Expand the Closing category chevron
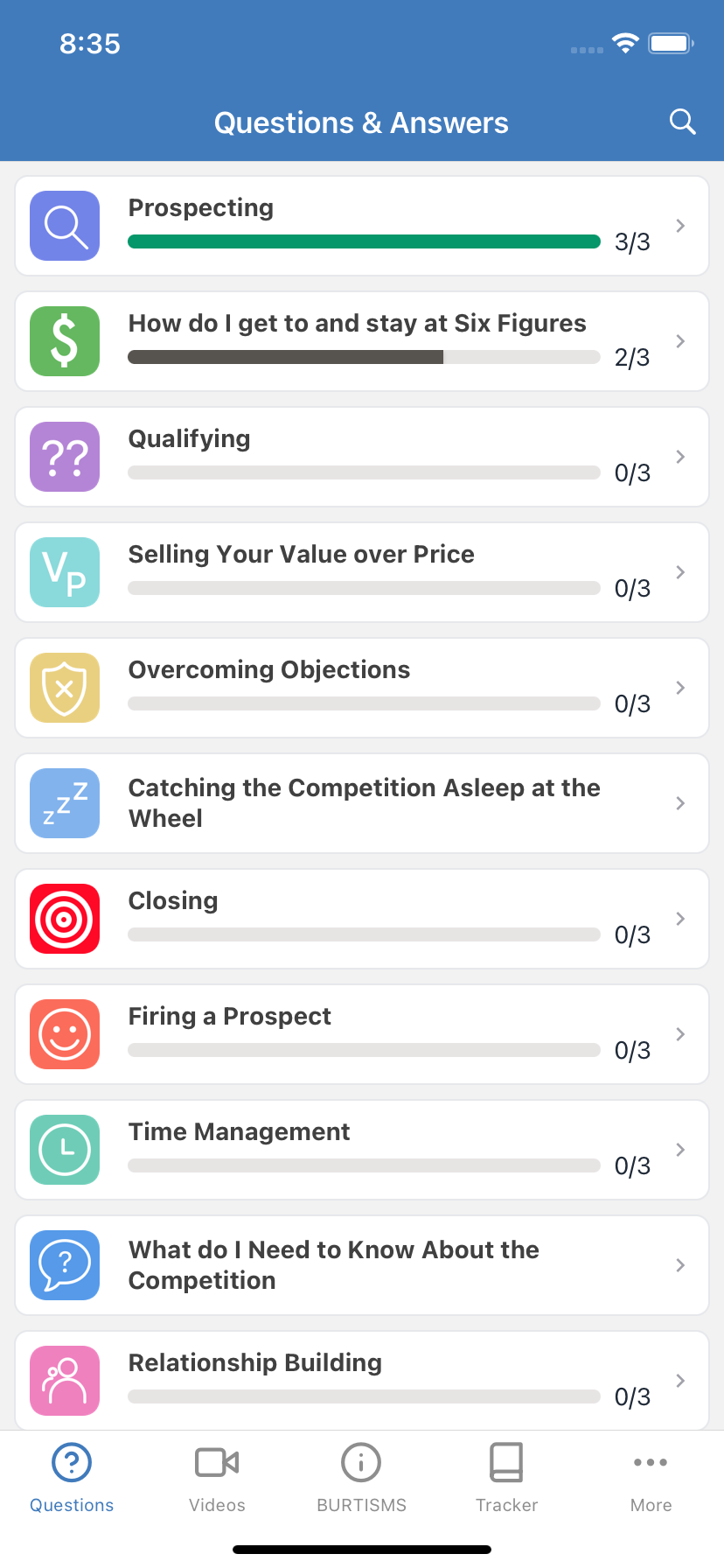 point(679,919)
